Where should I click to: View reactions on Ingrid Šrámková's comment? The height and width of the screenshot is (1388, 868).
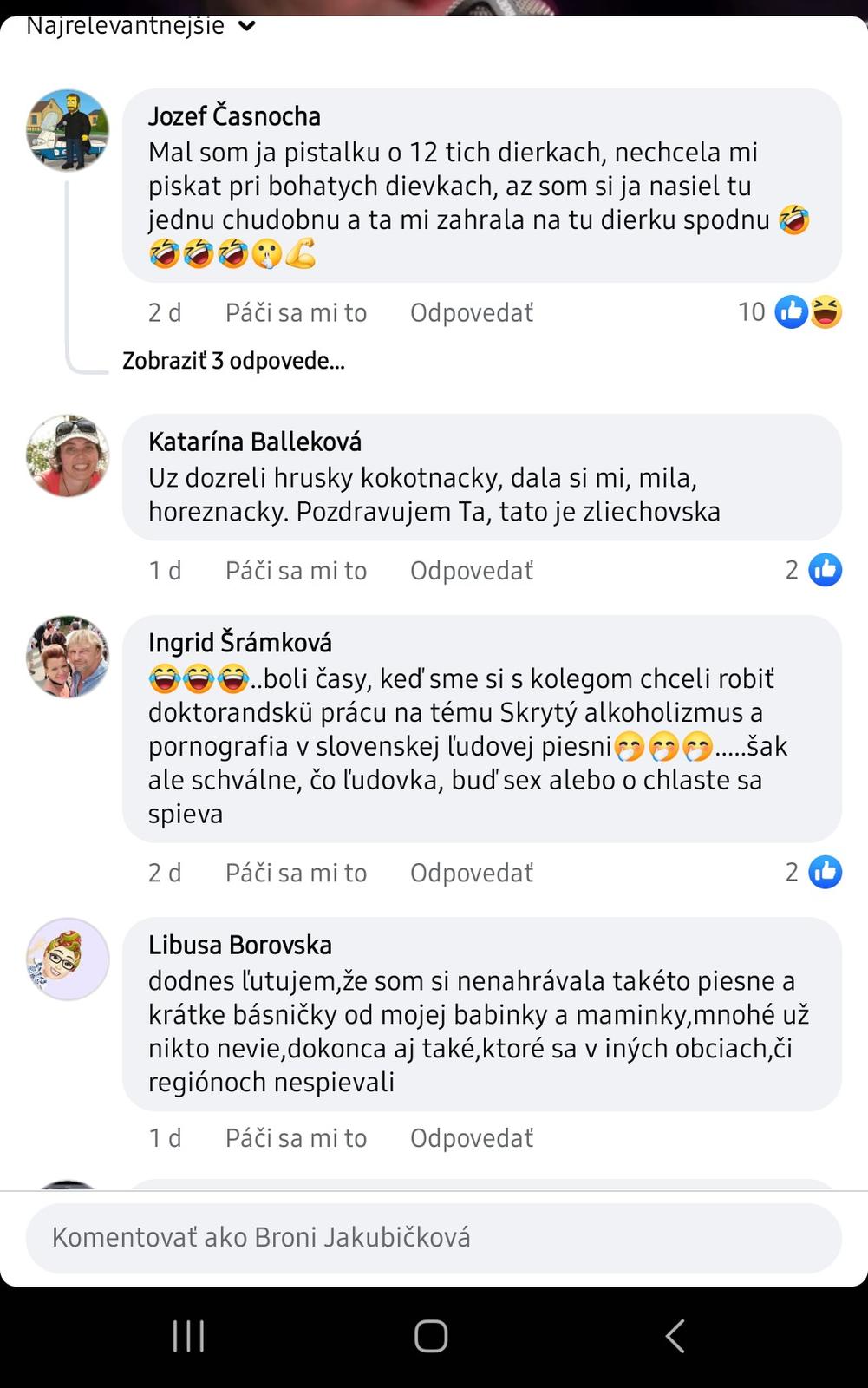click(x=814, y=872)
